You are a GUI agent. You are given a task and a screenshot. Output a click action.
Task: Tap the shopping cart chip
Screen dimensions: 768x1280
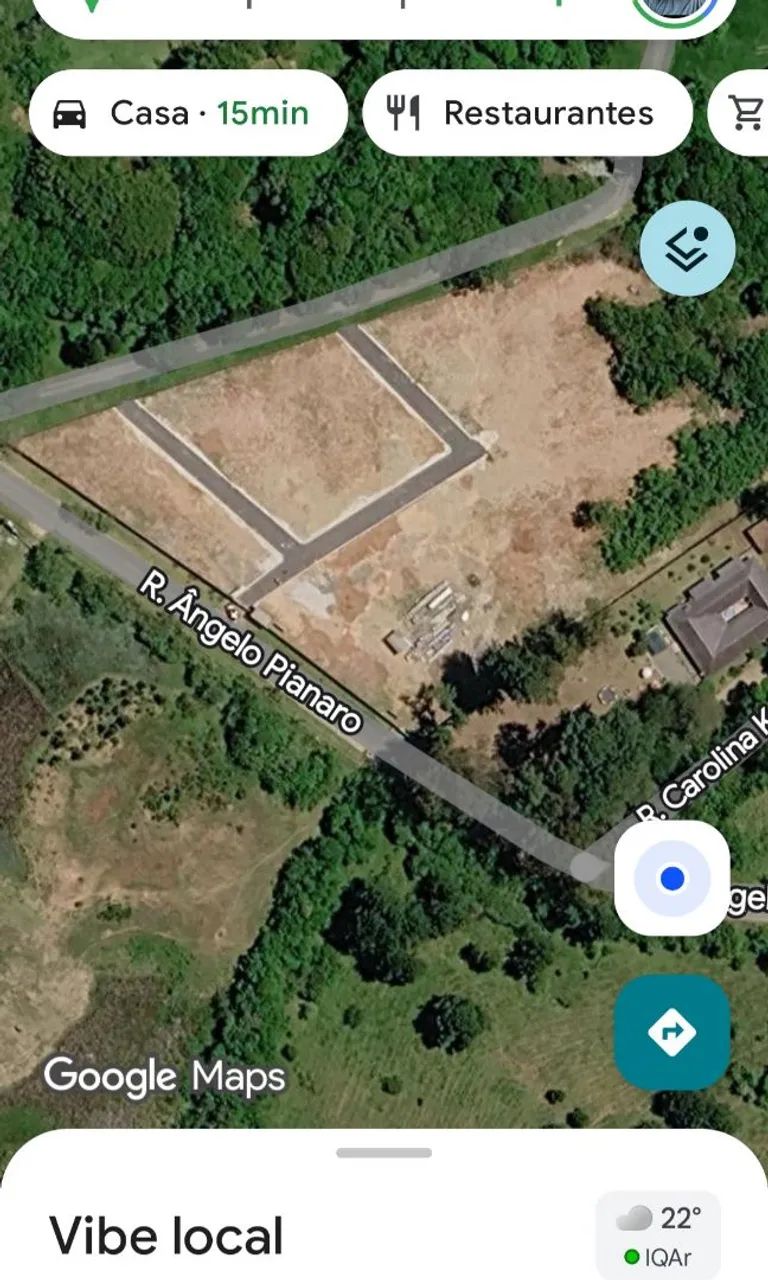pos(745,113)
